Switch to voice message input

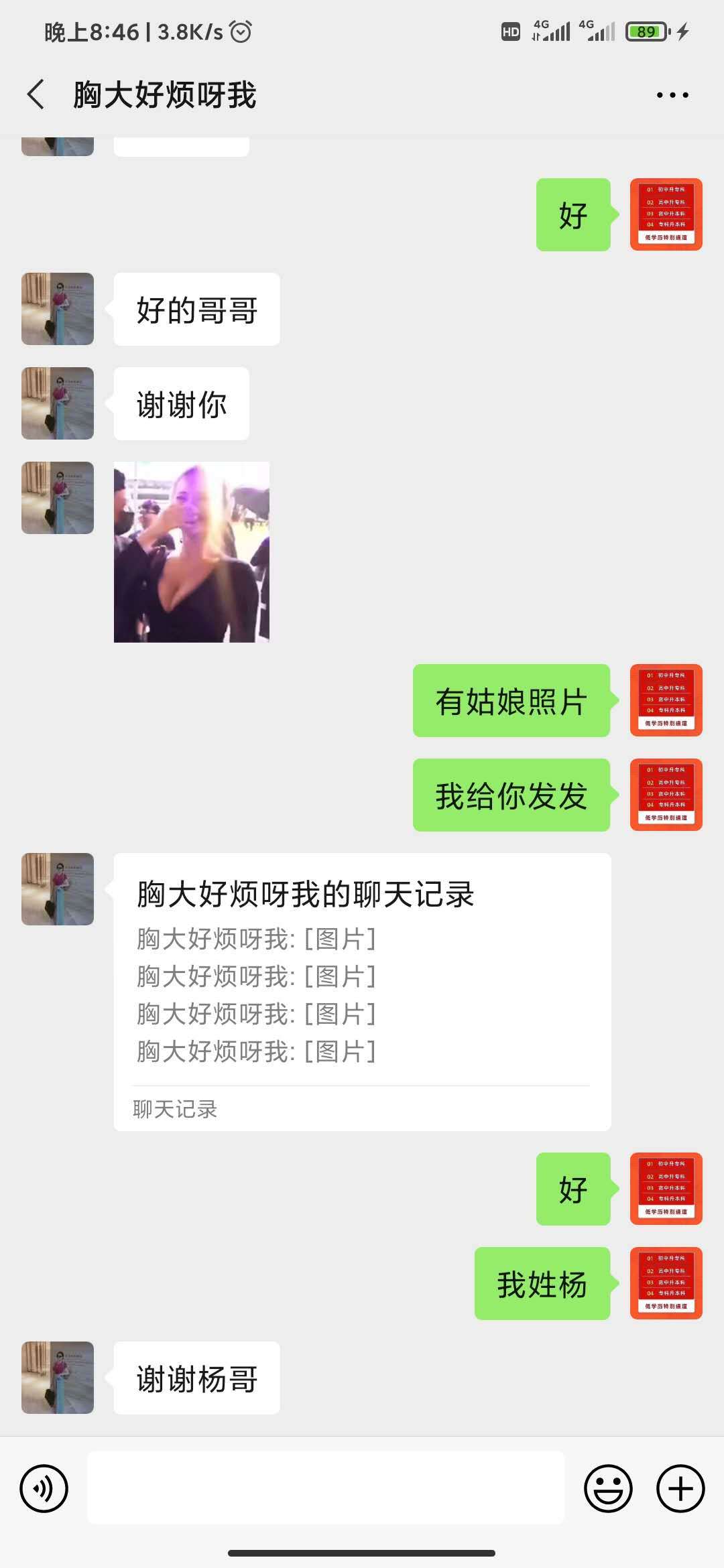pos(44,1489)
